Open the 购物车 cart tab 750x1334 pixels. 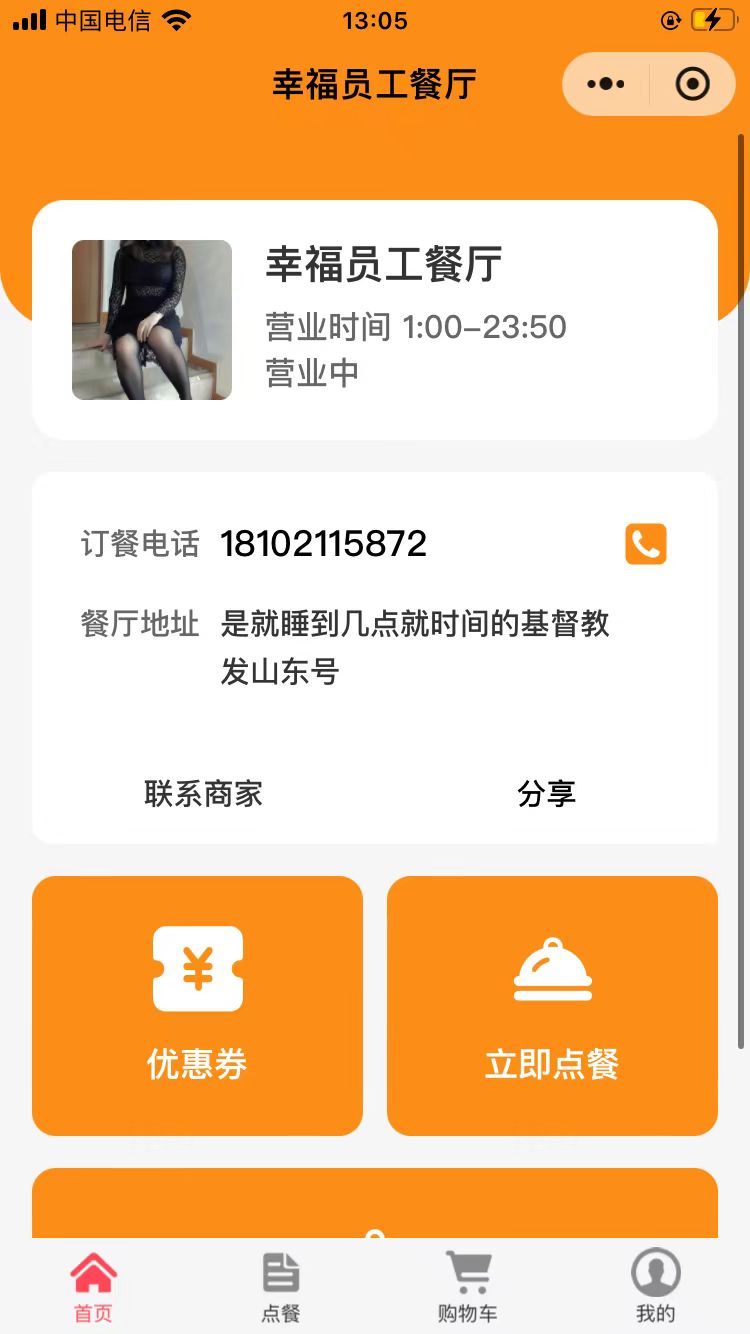point(468,1287)
